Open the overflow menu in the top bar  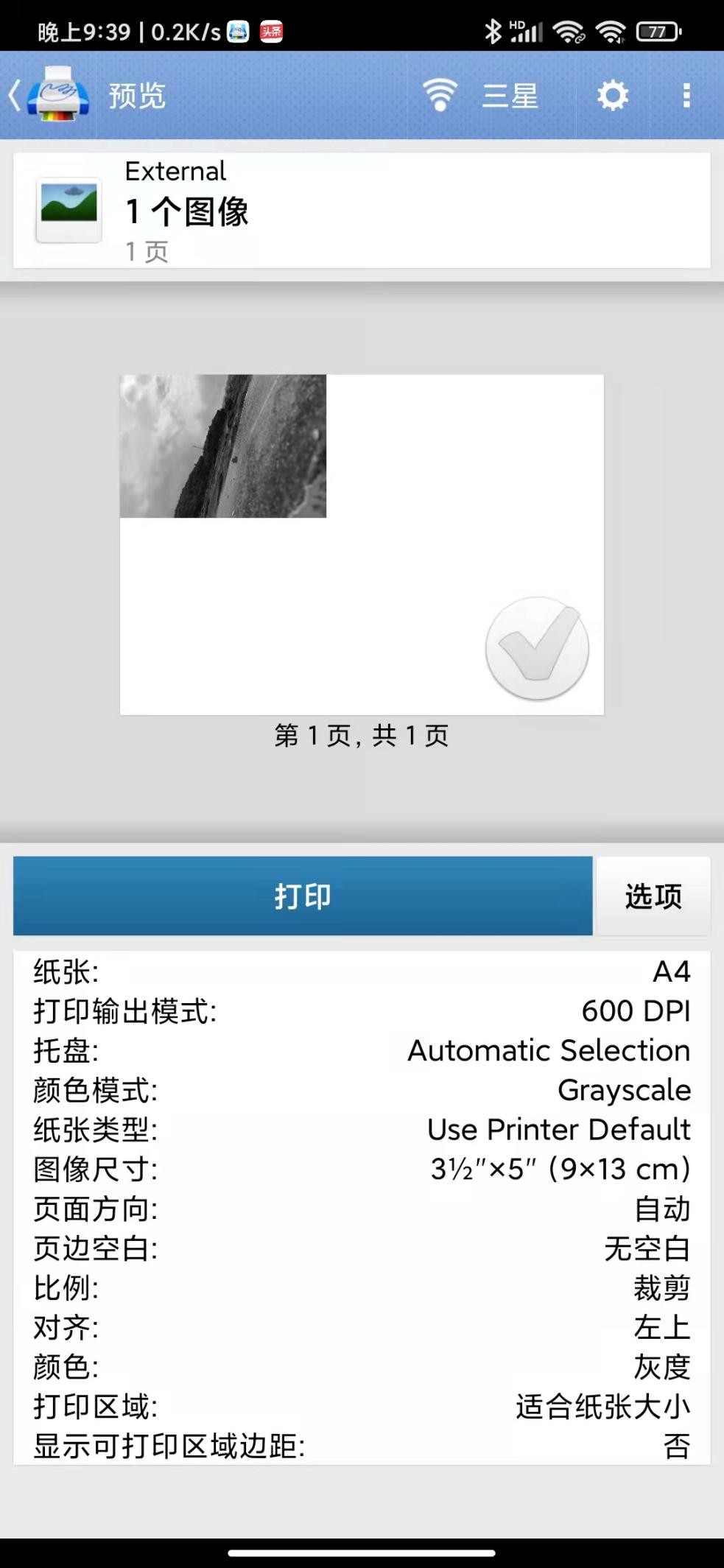tap(686, 94)
